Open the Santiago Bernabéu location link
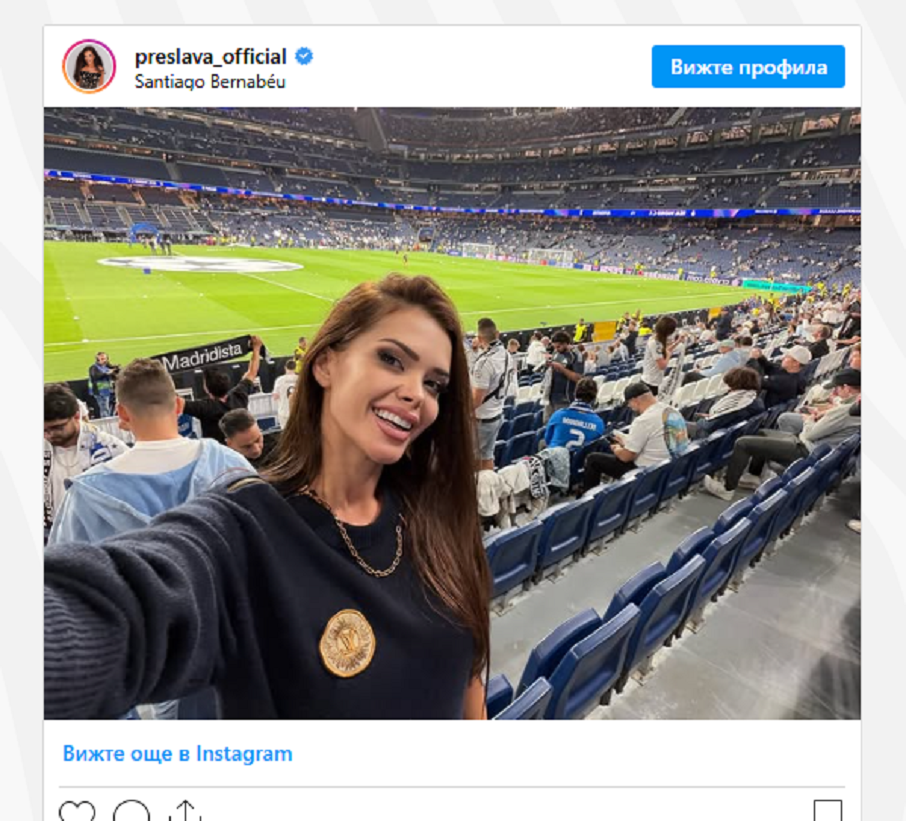Image resolution: width=906 pixels, height=821 pixels. [210, 82]
